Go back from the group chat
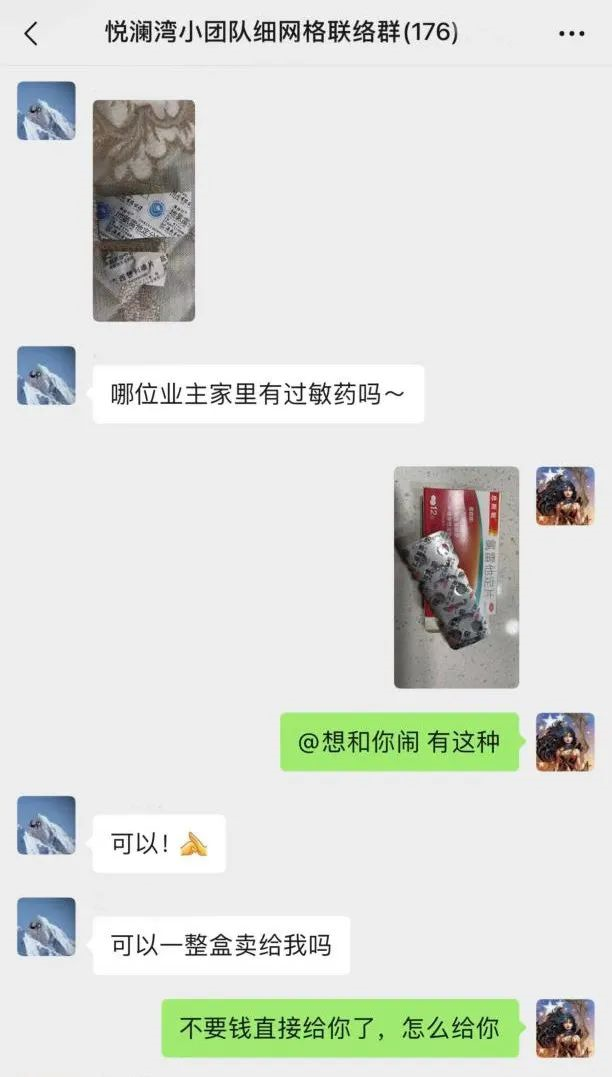612x1077 pixels. (x=30, y=33)
